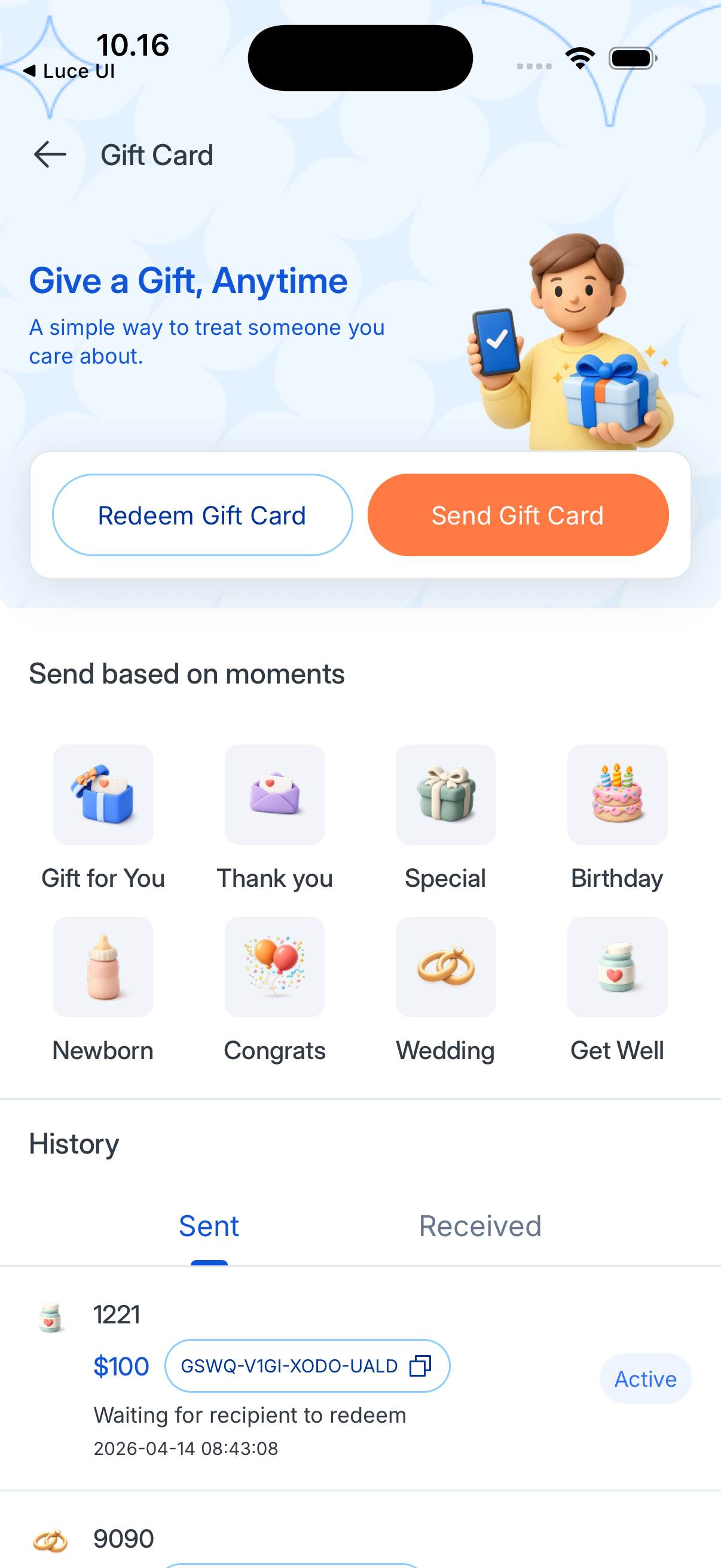The width and height of the screenshot is (721, 1568).
Task: Choose the Congrats moment
Action: (274, 966)
